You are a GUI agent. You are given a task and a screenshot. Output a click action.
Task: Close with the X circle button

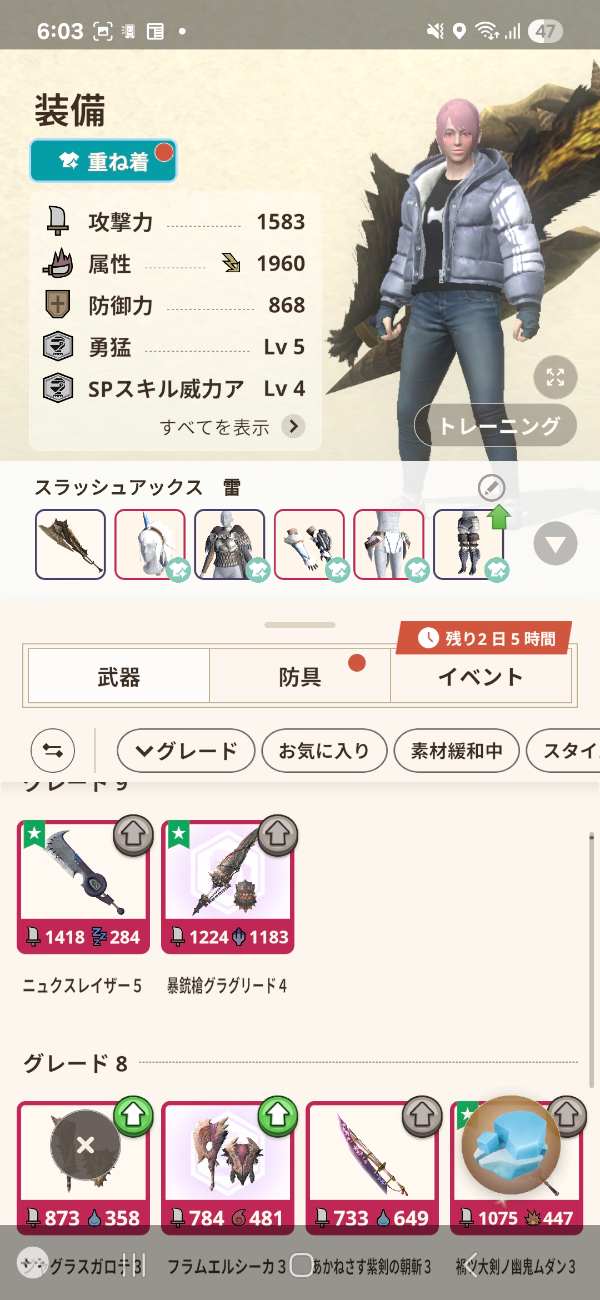point(85,1145)
